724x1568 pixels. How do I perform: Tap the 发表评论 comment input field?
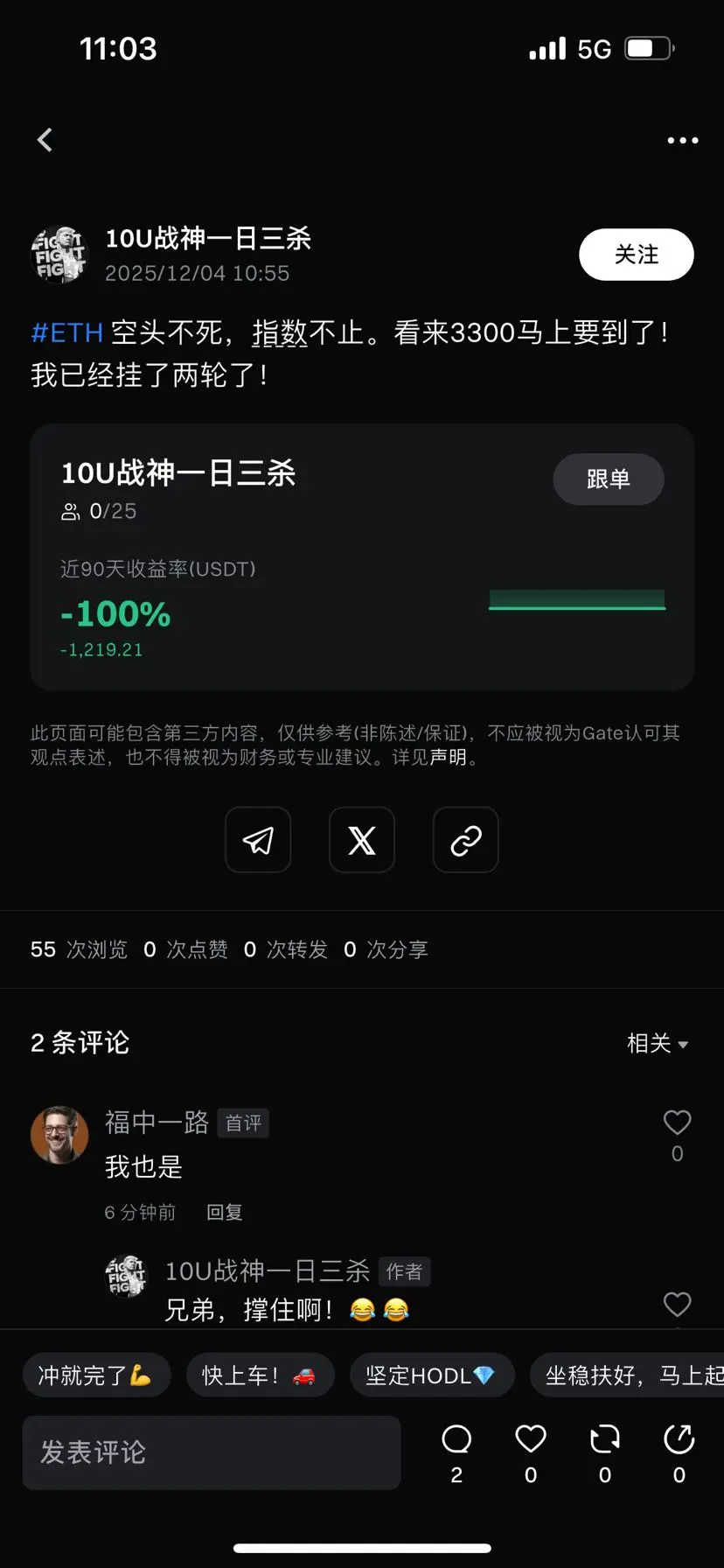tap(212, 1452)
